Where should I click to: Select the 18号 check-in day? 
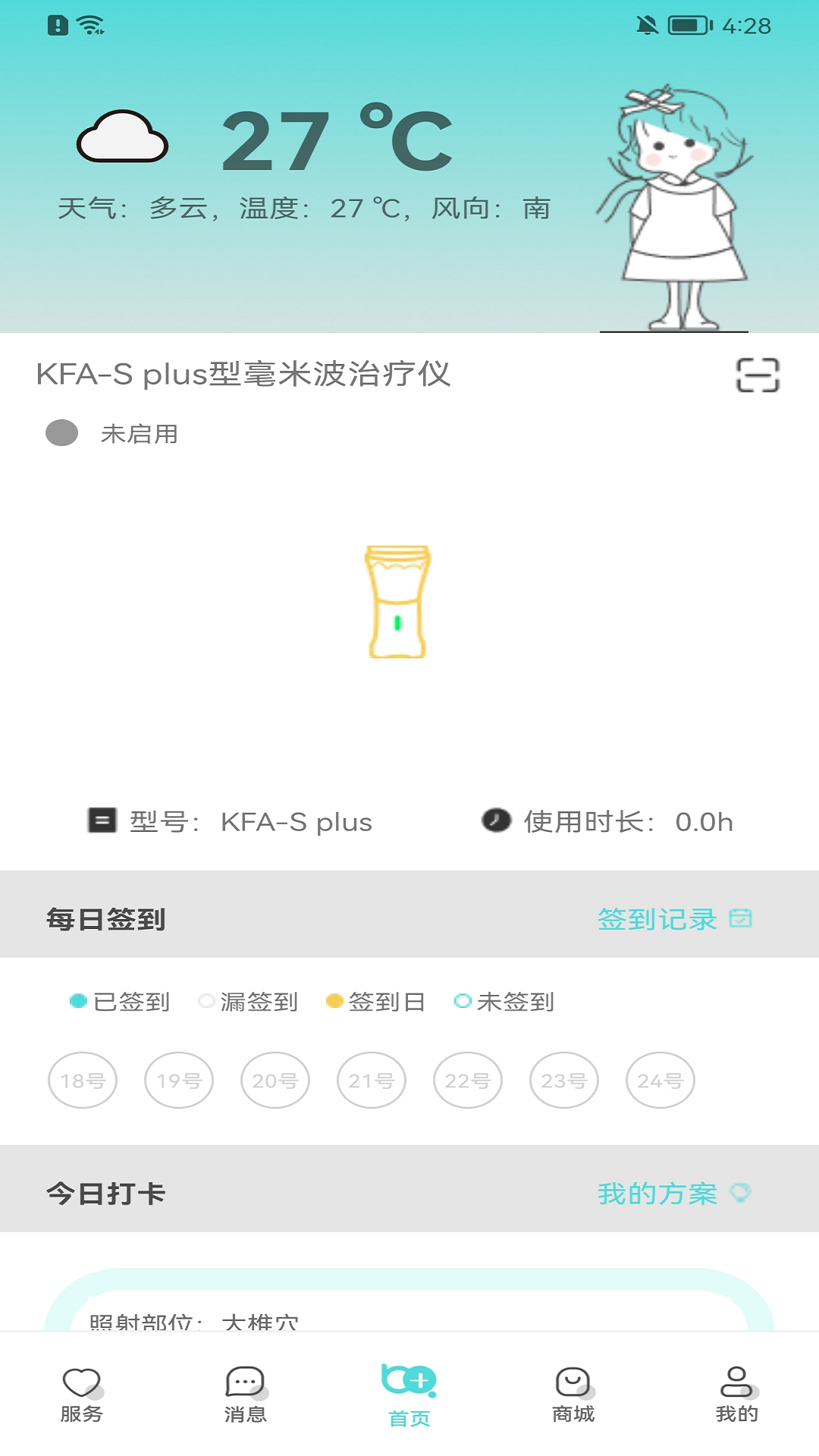(x=83, y=1080)
